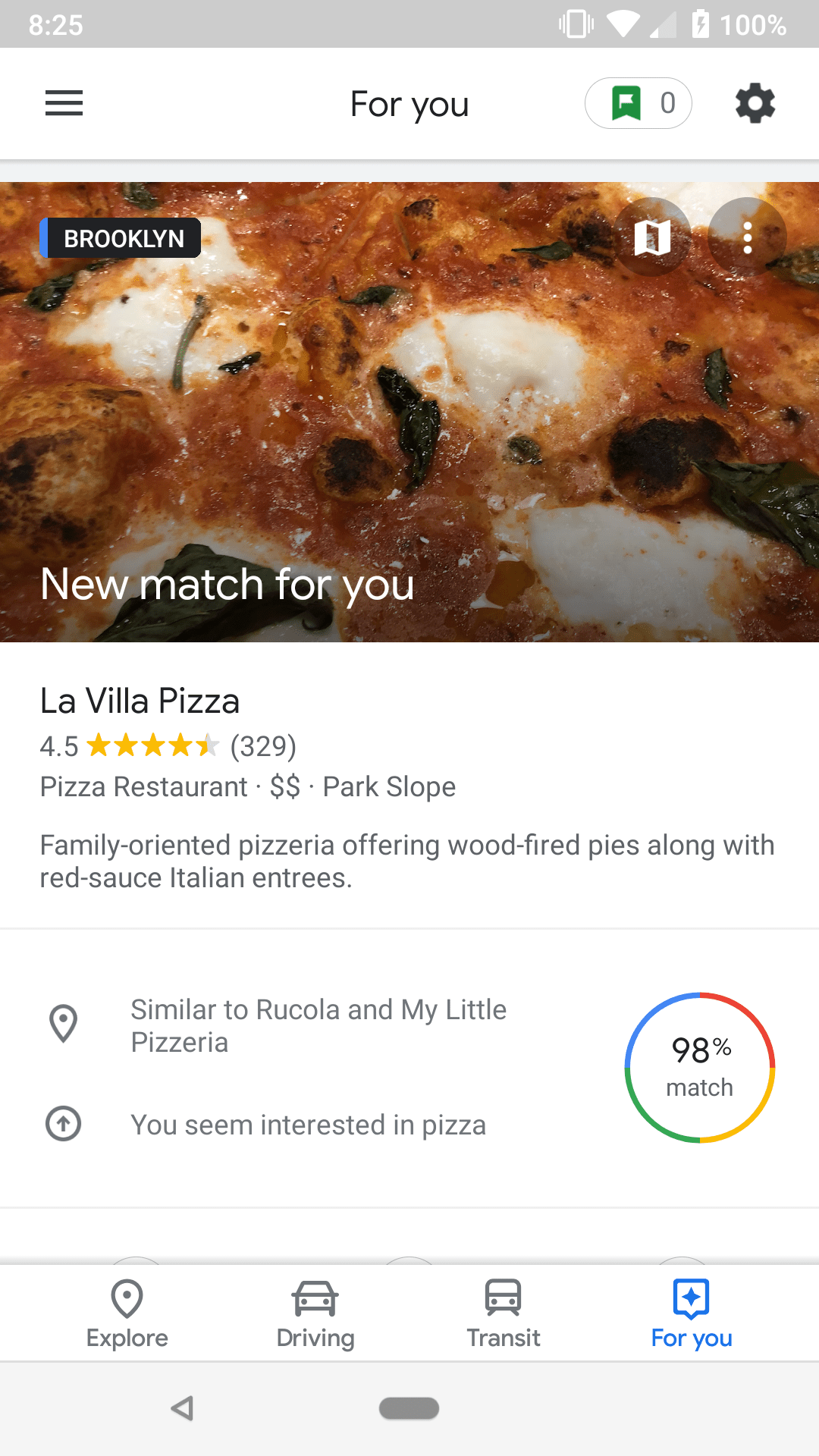819x1456 pixels.
Task: Switch to the Transit tab
Action: pos(504,1313)
